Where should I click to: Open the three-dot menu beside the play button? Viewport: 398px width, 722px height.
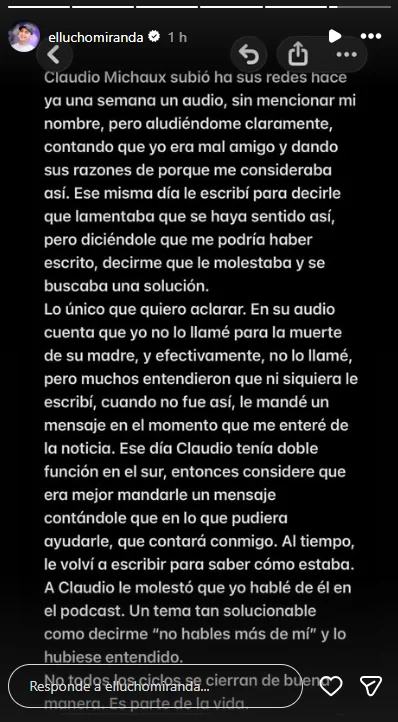[371, 36]
